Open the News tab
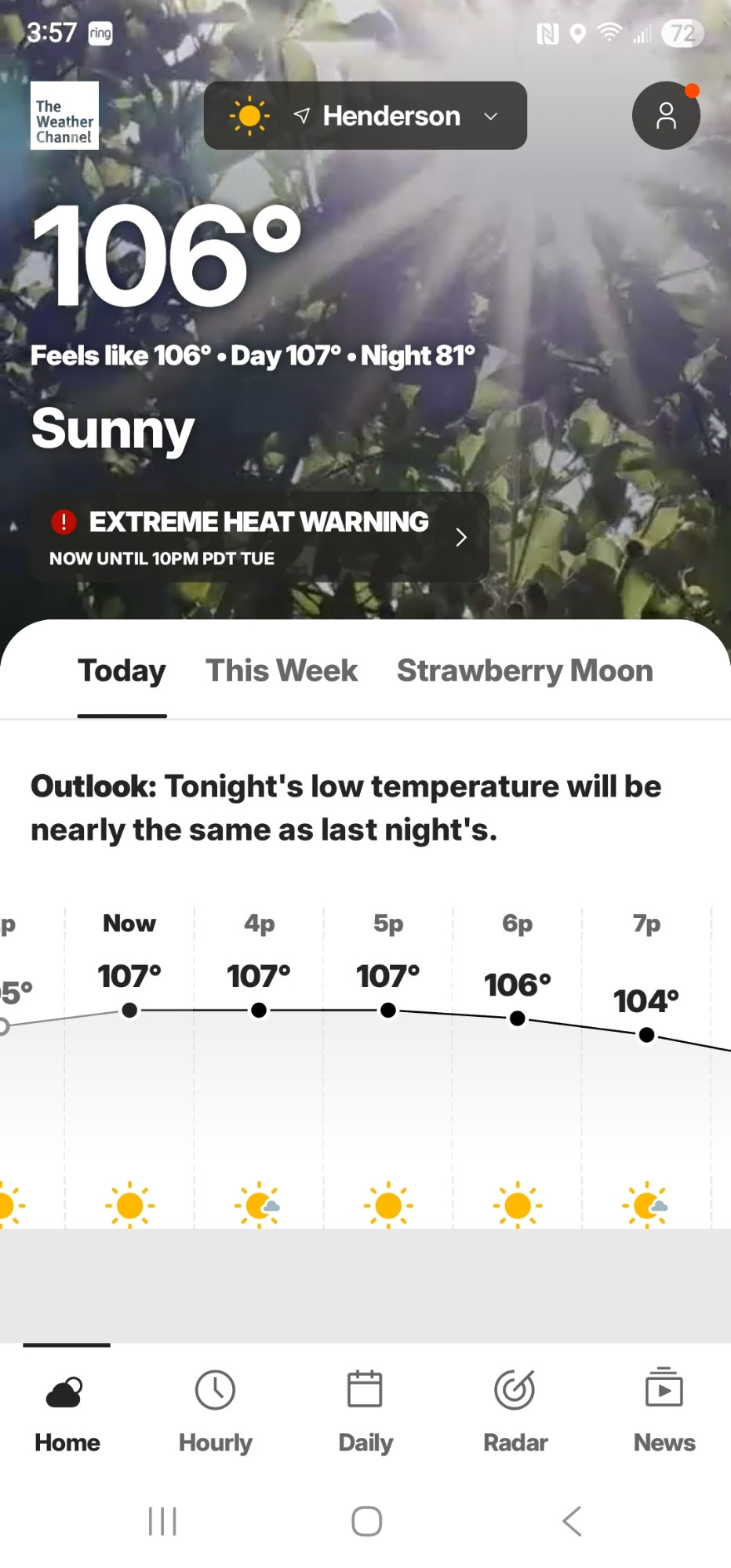Screen dimensions: 731x1568 point(664,1411)
